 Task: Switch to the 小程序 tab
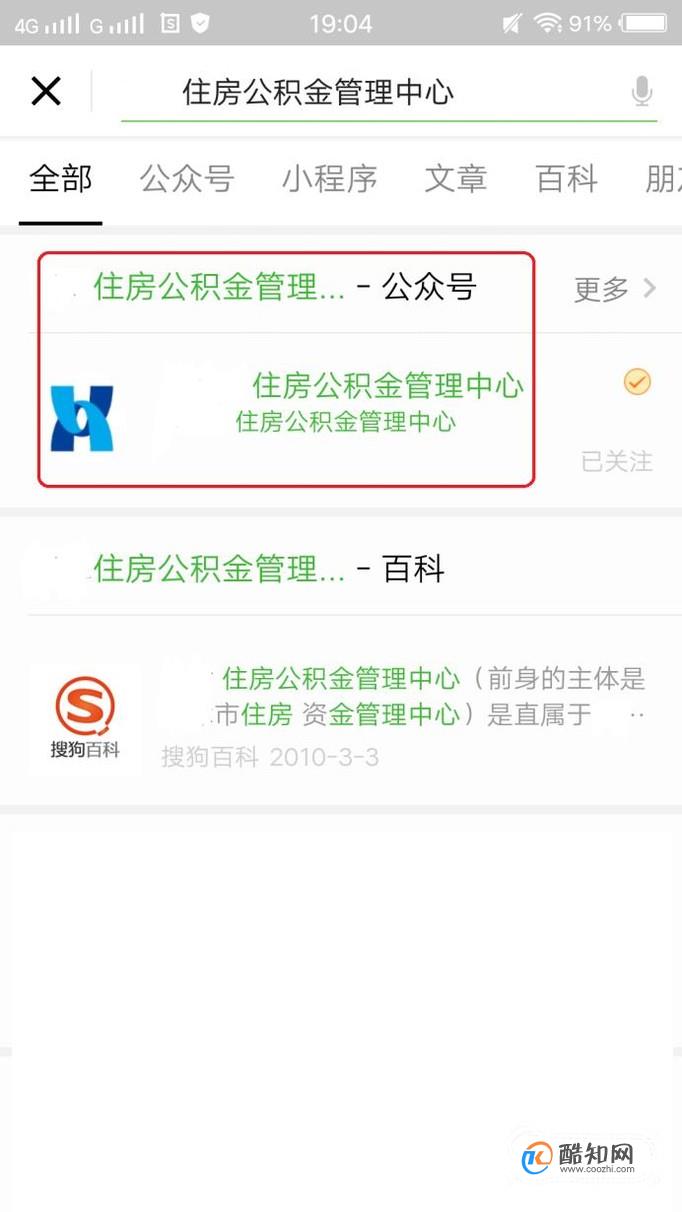pyautogui.click(x=329, y=179)
